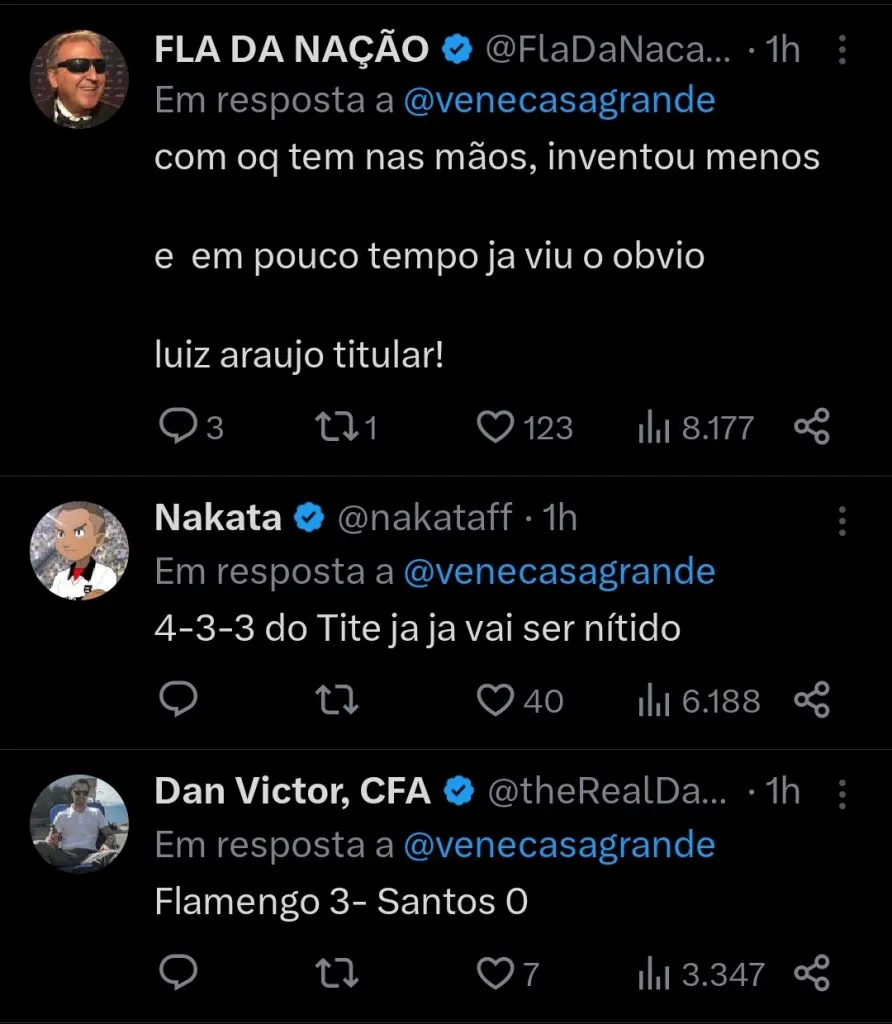Image resolution: width=892 pixels, height=1024 pixels.
Task: Open three-dot menu on Dan Victor's reply
Action: click(x=842, y=793)
